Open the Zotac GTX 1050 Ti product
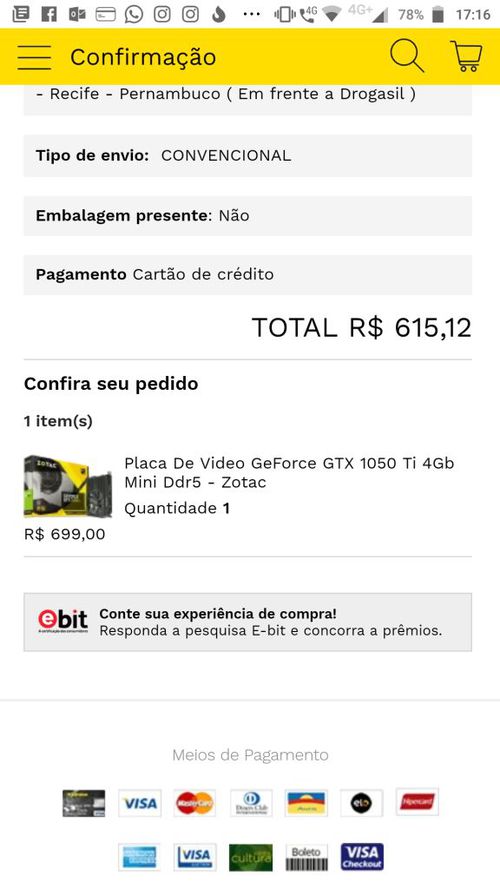500x889 pixels. click(x=289, y=473)
